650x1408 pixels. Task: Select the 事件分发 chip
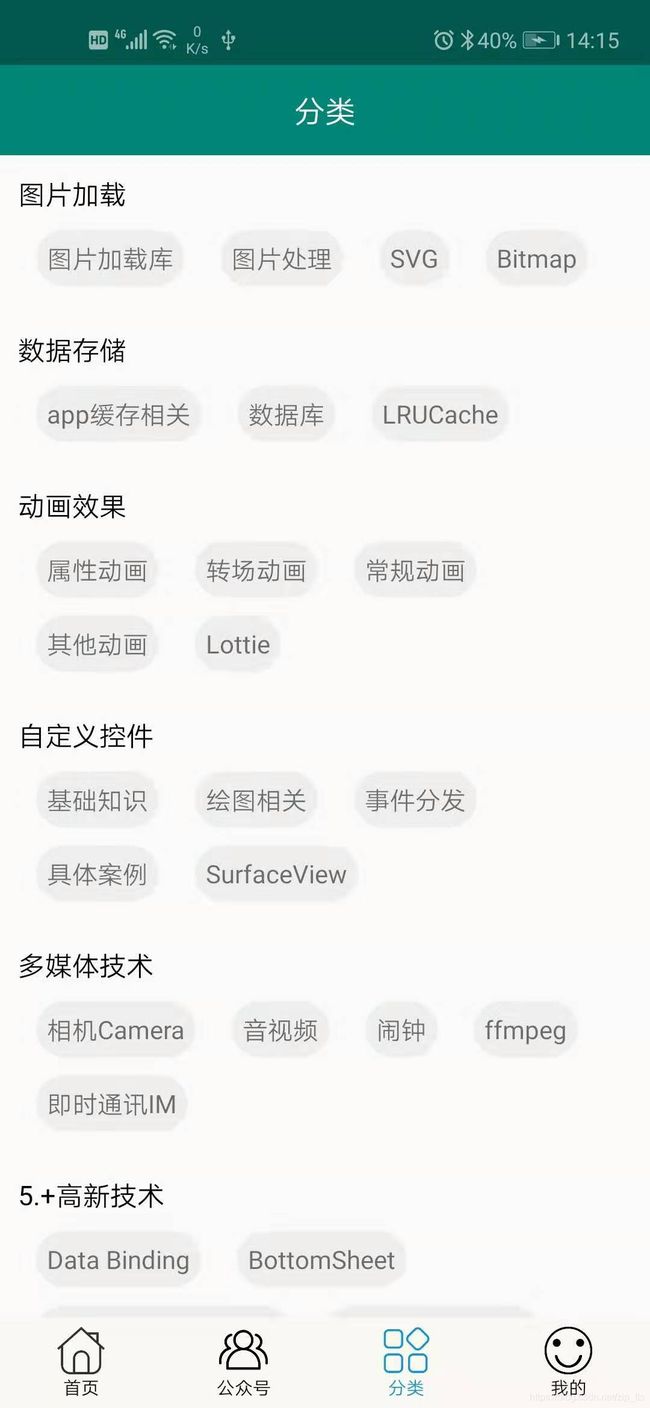(415, 800)
